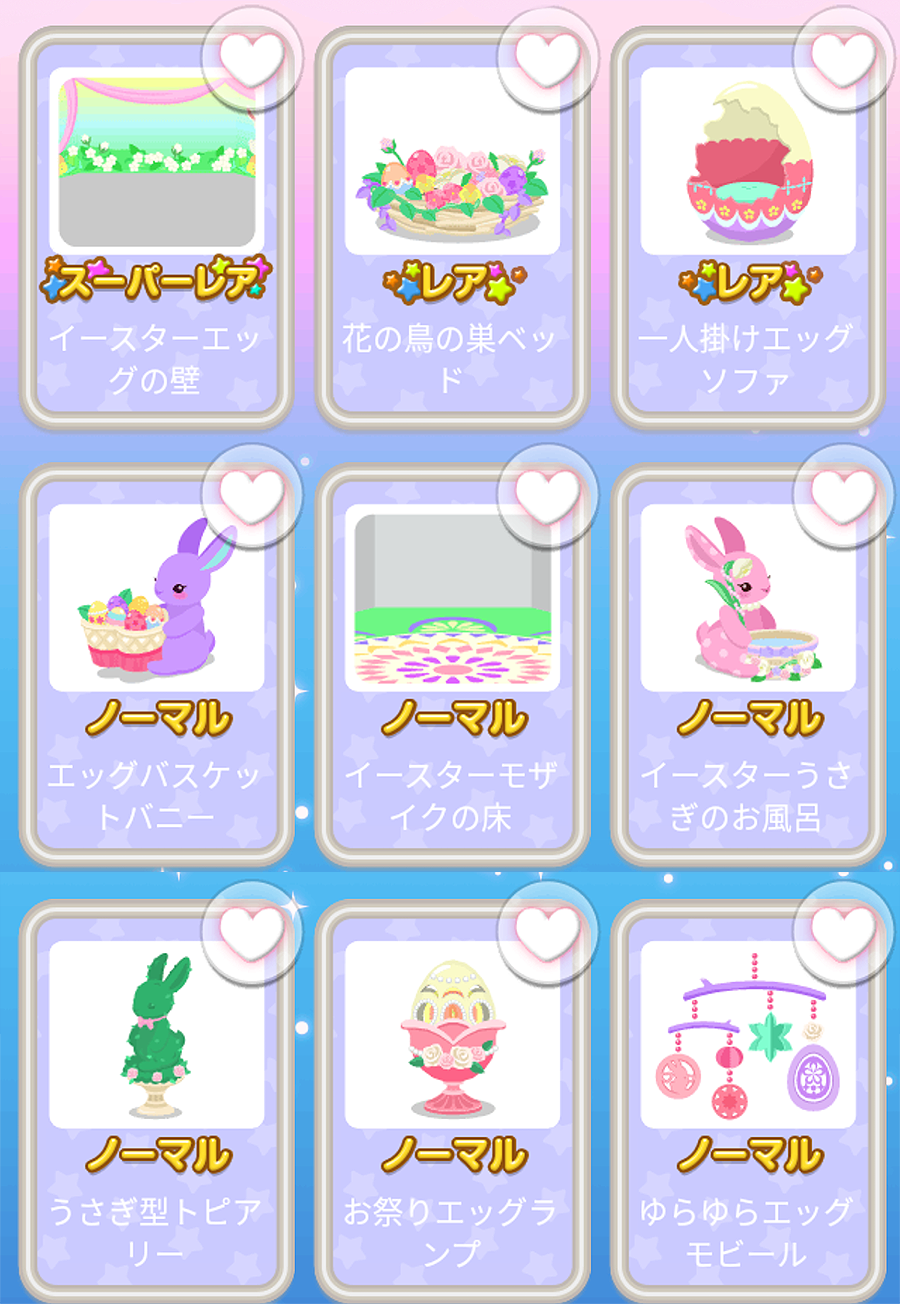Like the ゆらゆらエッグモビール item
This screenshot has width=900, height=1304.
843,931
